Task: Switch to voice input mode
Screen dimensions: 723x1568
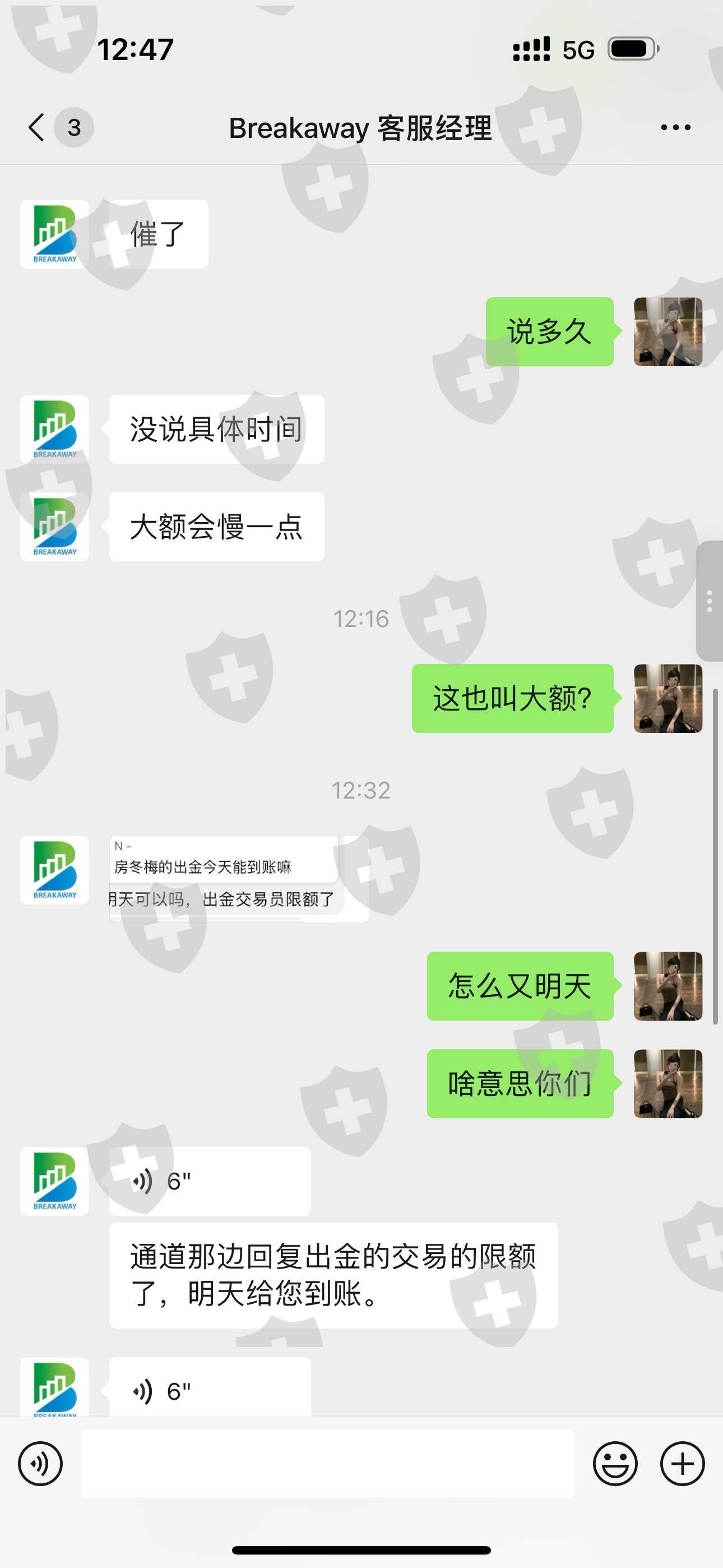Action: (x=40, y=1464)
